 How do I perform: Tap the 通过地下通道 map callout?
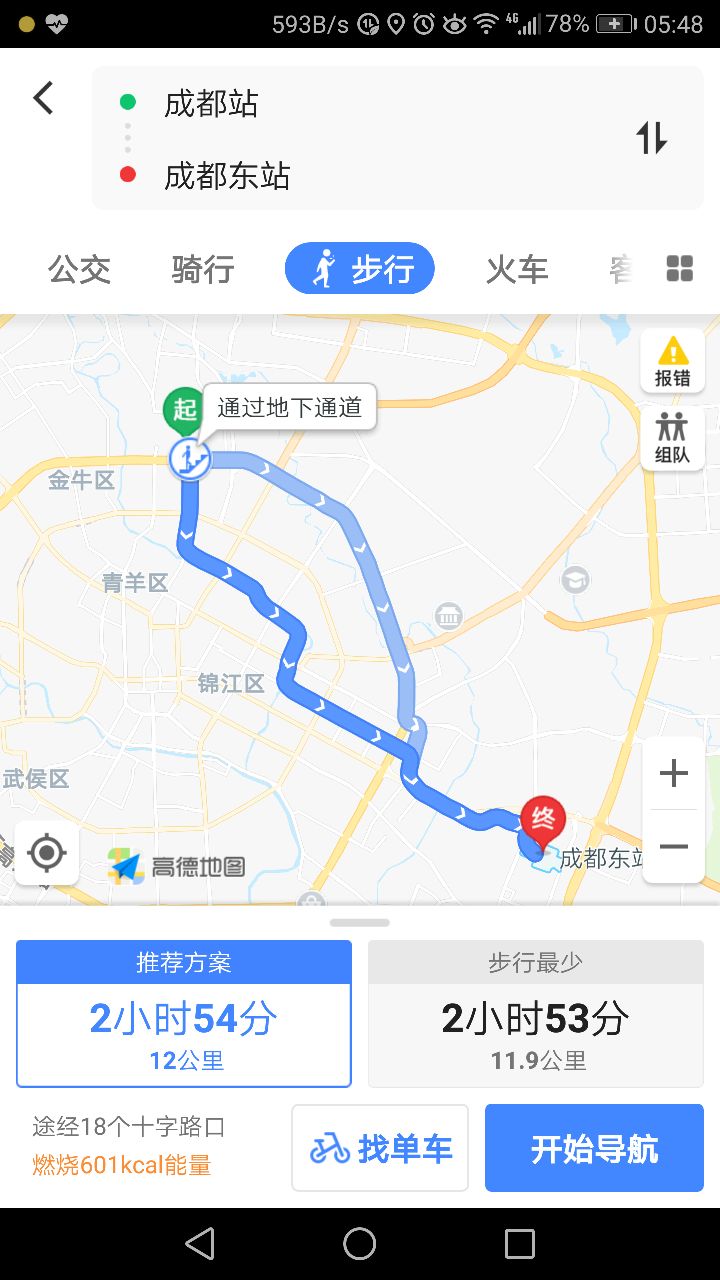[289, 408]
